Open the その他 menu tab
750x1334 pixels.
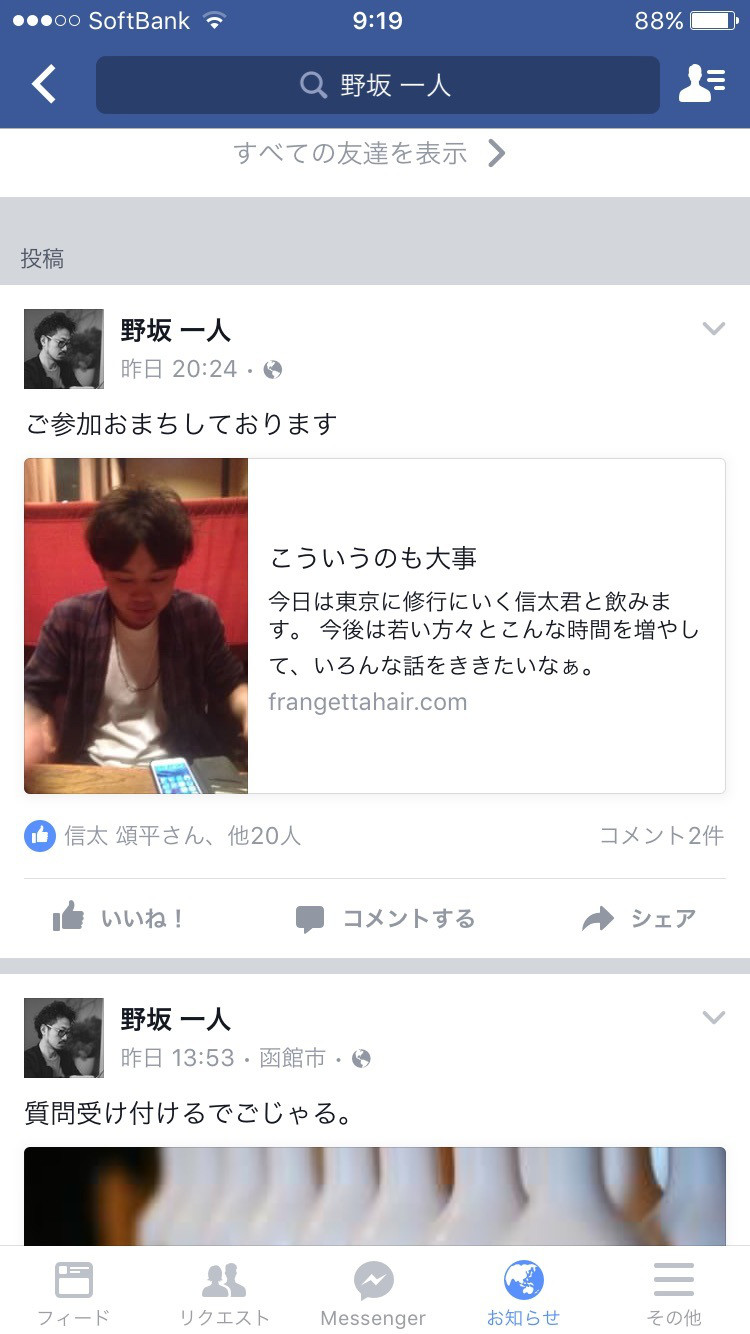(x=674, y=1292)
